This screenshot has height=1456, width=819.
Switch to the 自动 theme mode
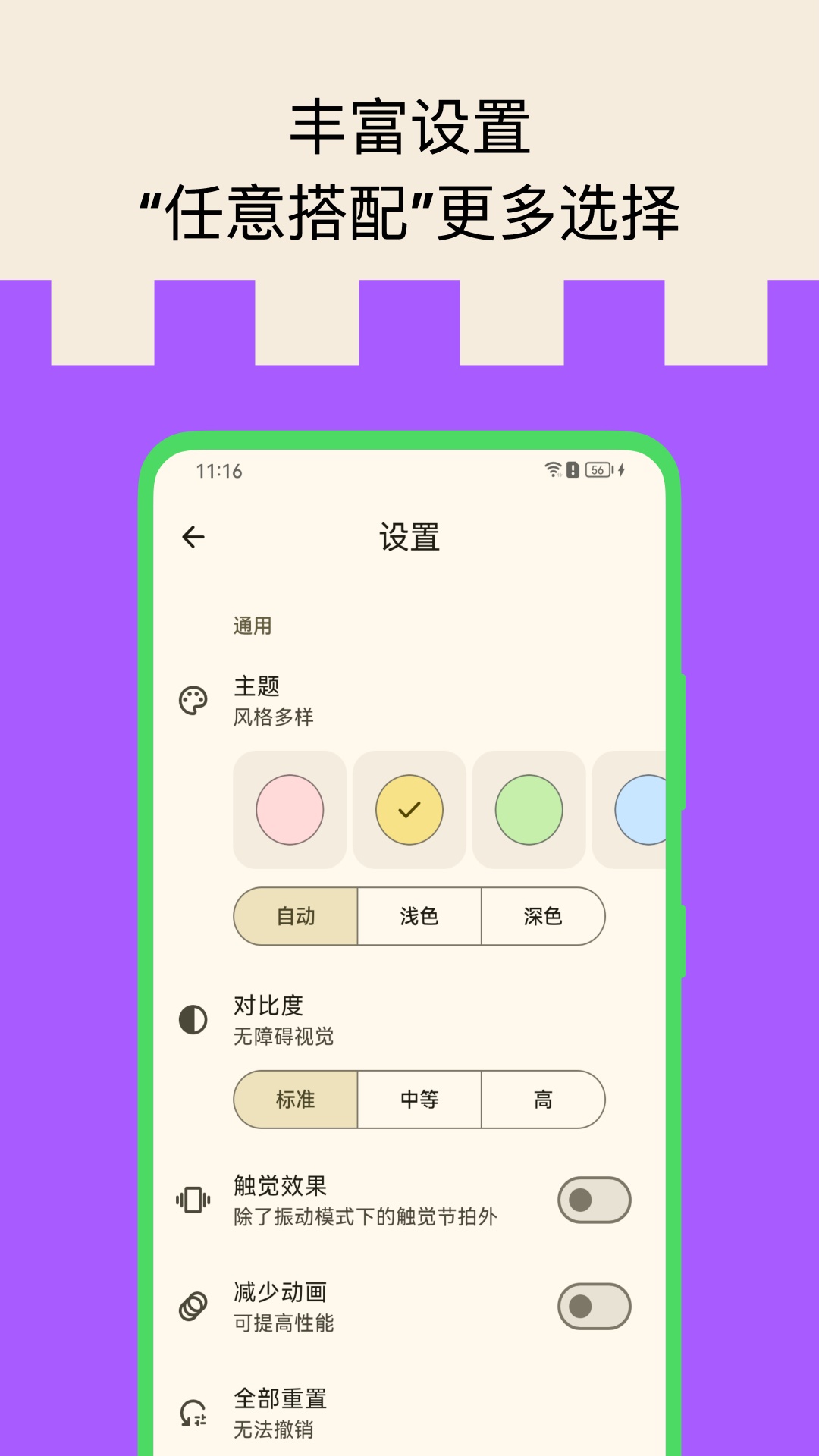tap(295, 917)
